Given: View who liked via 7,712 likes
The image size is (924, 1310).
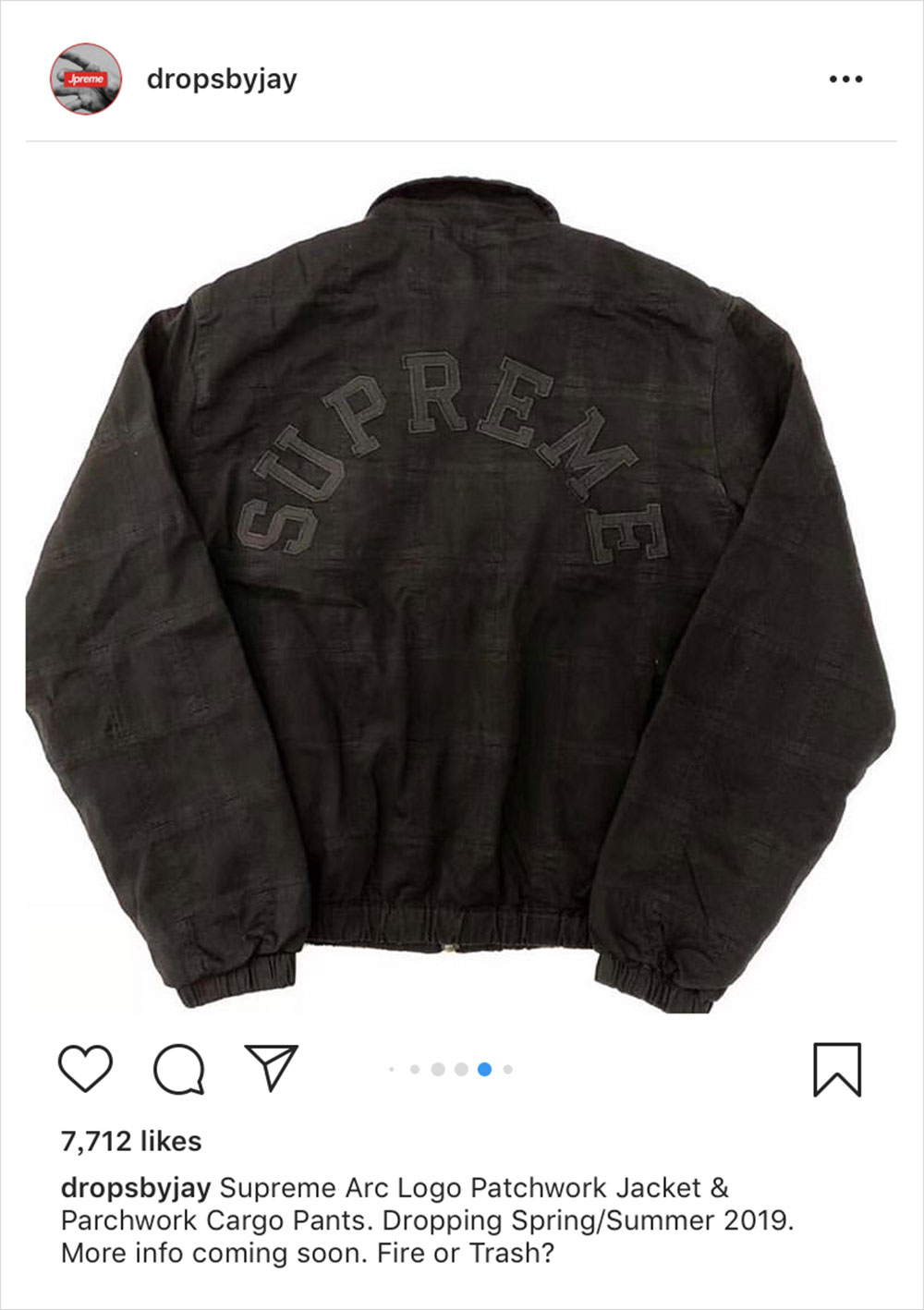Looking at the screenshot, I should (x=131, y=1141).
